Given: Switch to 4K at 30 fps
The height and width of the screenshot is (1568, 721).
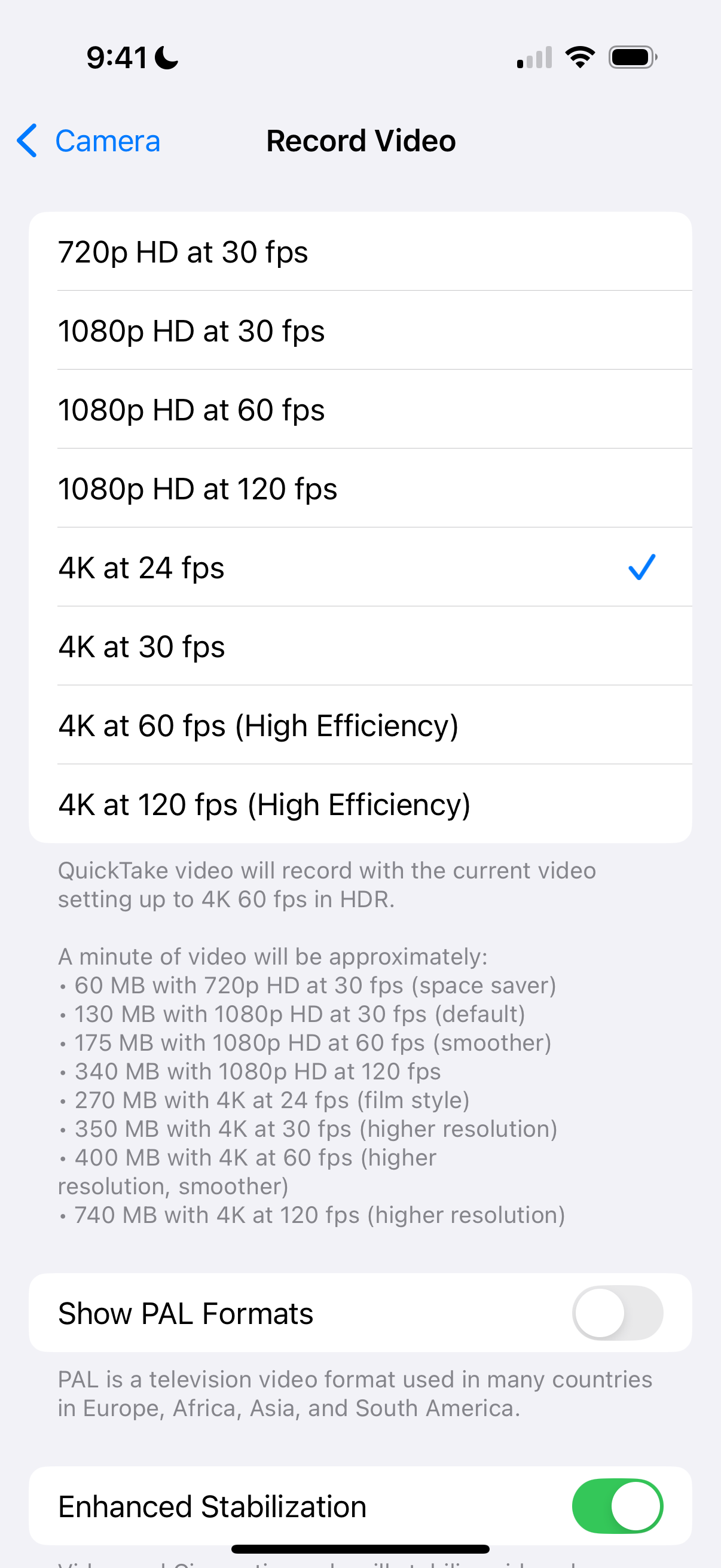Looking at the screenshot, I should tap(360, 646).
